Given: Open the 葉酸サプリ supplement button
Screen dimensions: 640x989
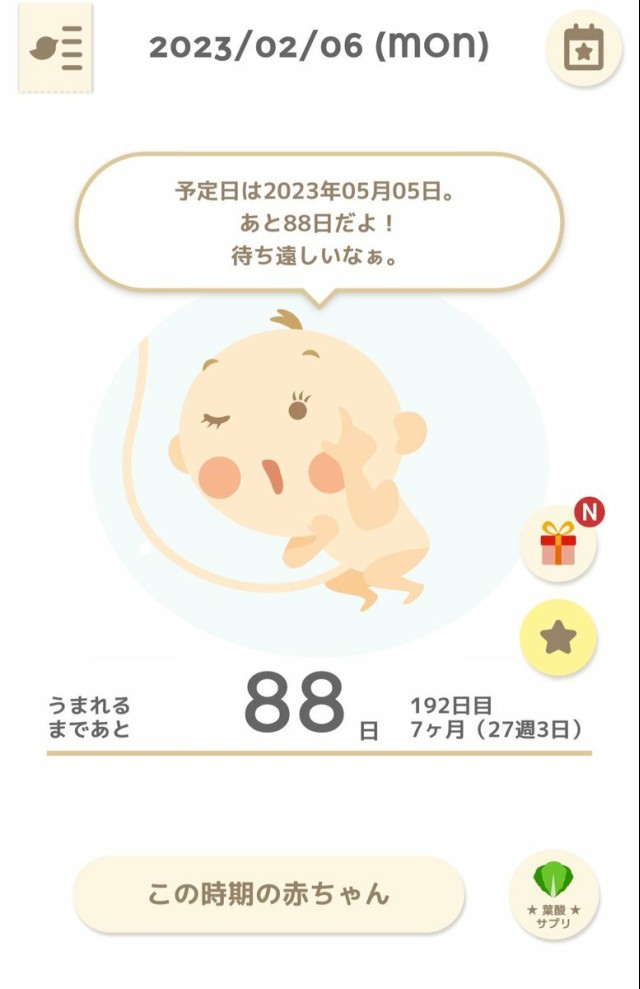Looking at the screenshot, I should coord(553,893).
